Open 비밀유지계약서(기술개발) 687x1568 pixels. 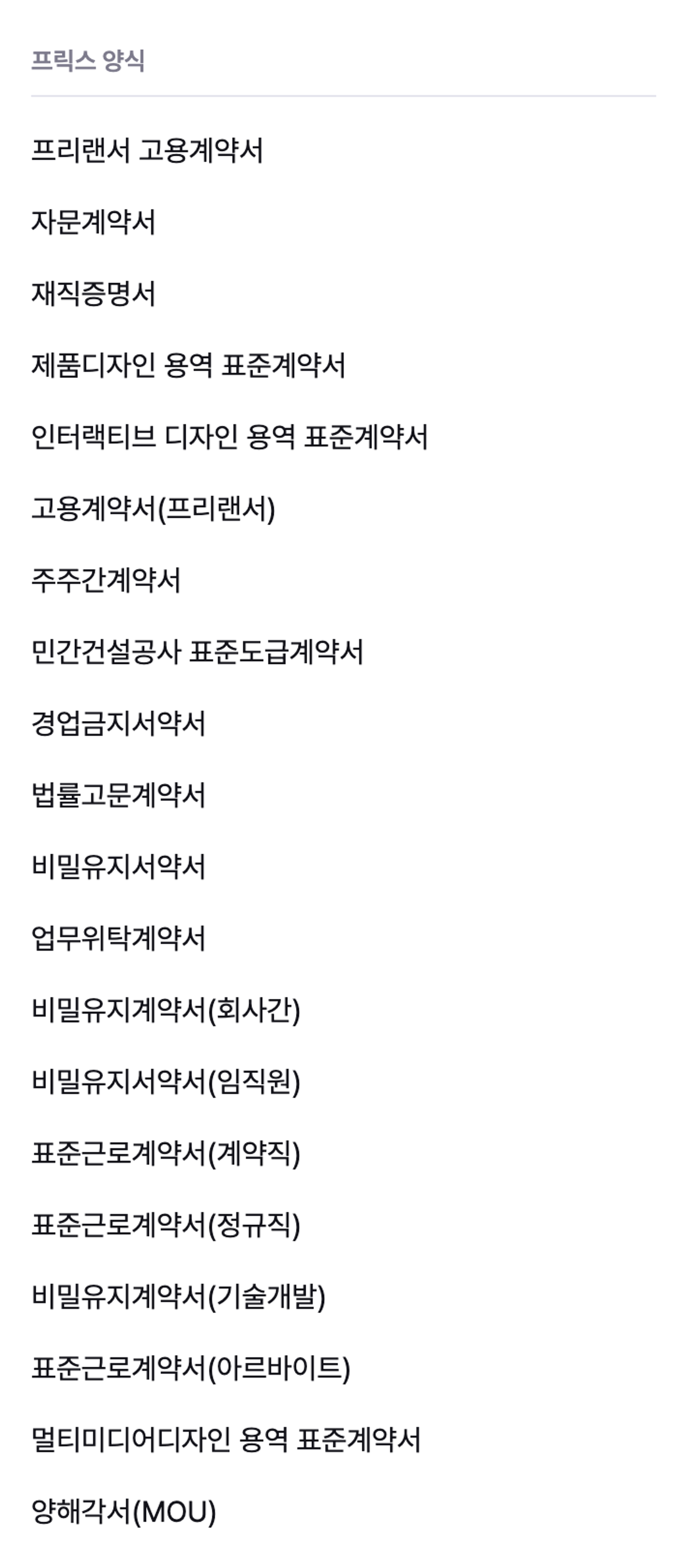click(x=178, y=1297)
